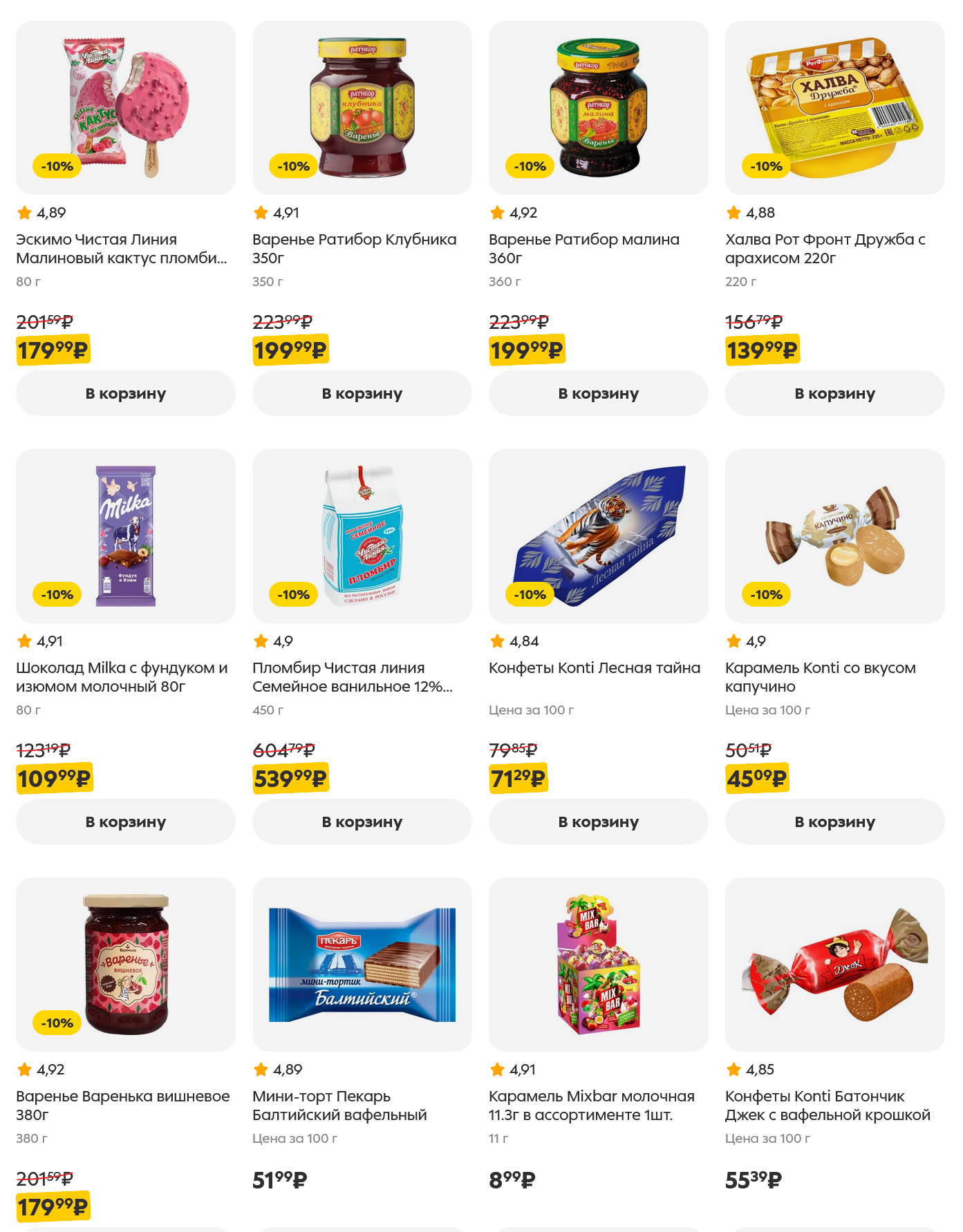Add Эскимо Чистая Линия to cart
The height and width of the screenshot is (1232, 963).
tap(125, 393)
